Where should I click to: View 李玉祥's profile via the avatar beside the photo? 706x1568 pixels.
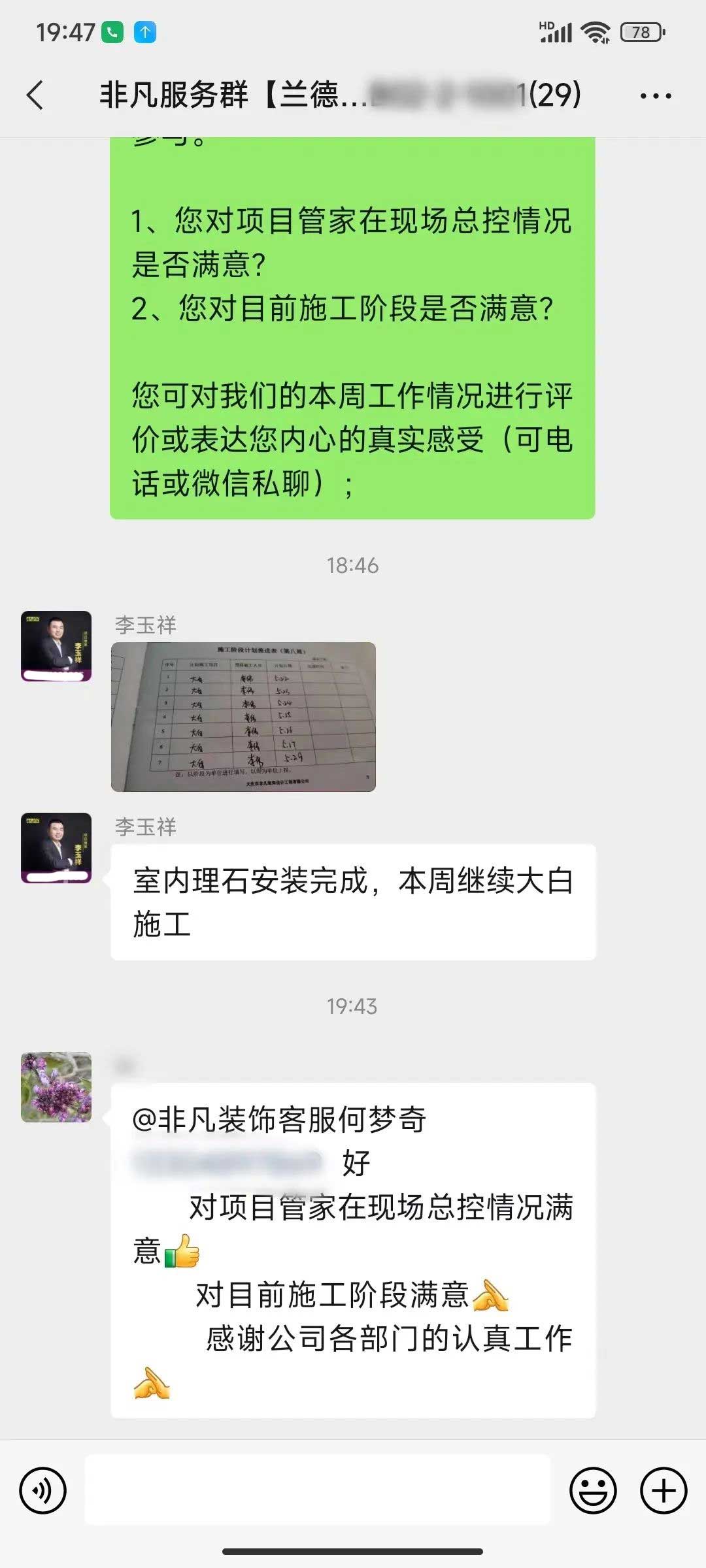pos(56,646)
